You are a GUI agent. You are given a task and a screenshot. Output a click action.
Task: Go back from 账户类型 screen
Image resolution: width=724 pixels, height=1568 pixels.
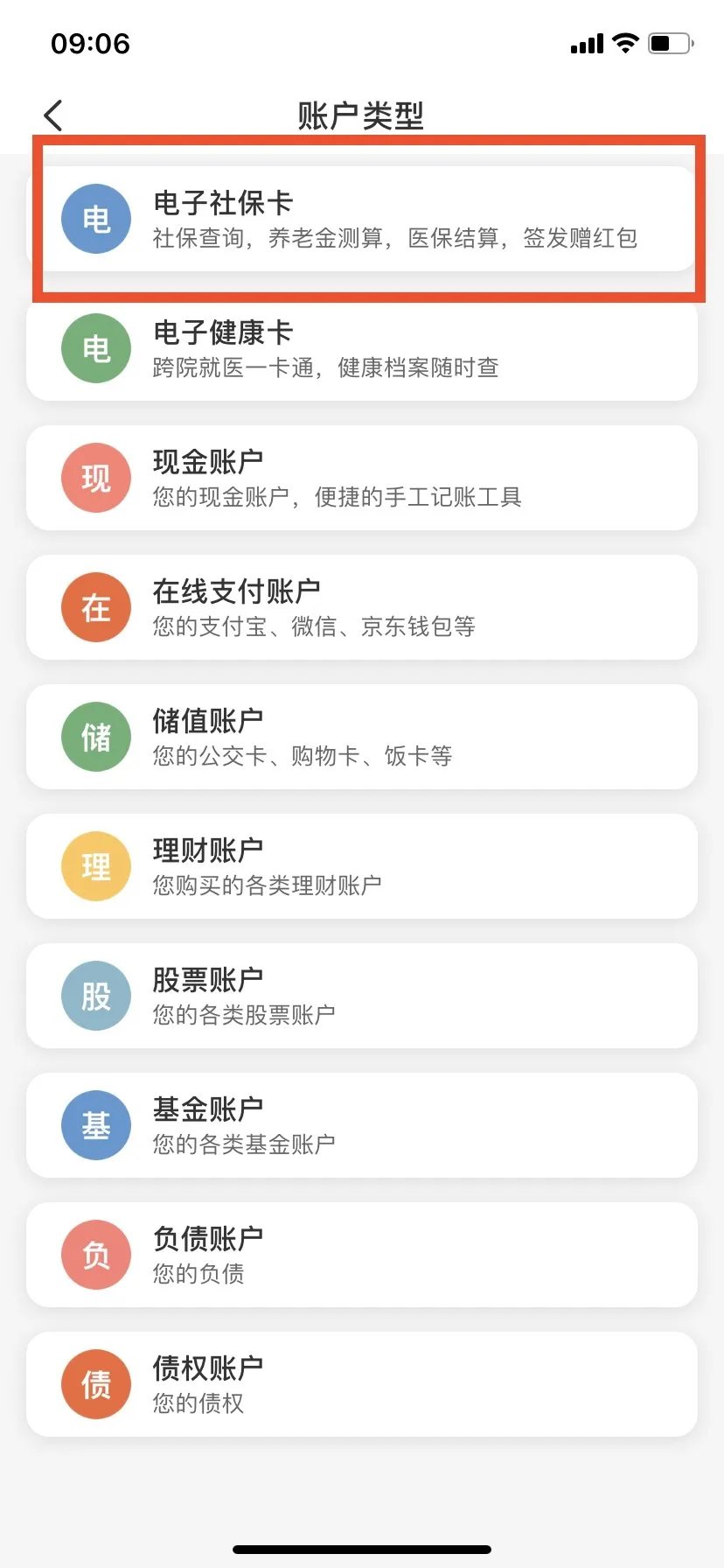tap(54, 115)
